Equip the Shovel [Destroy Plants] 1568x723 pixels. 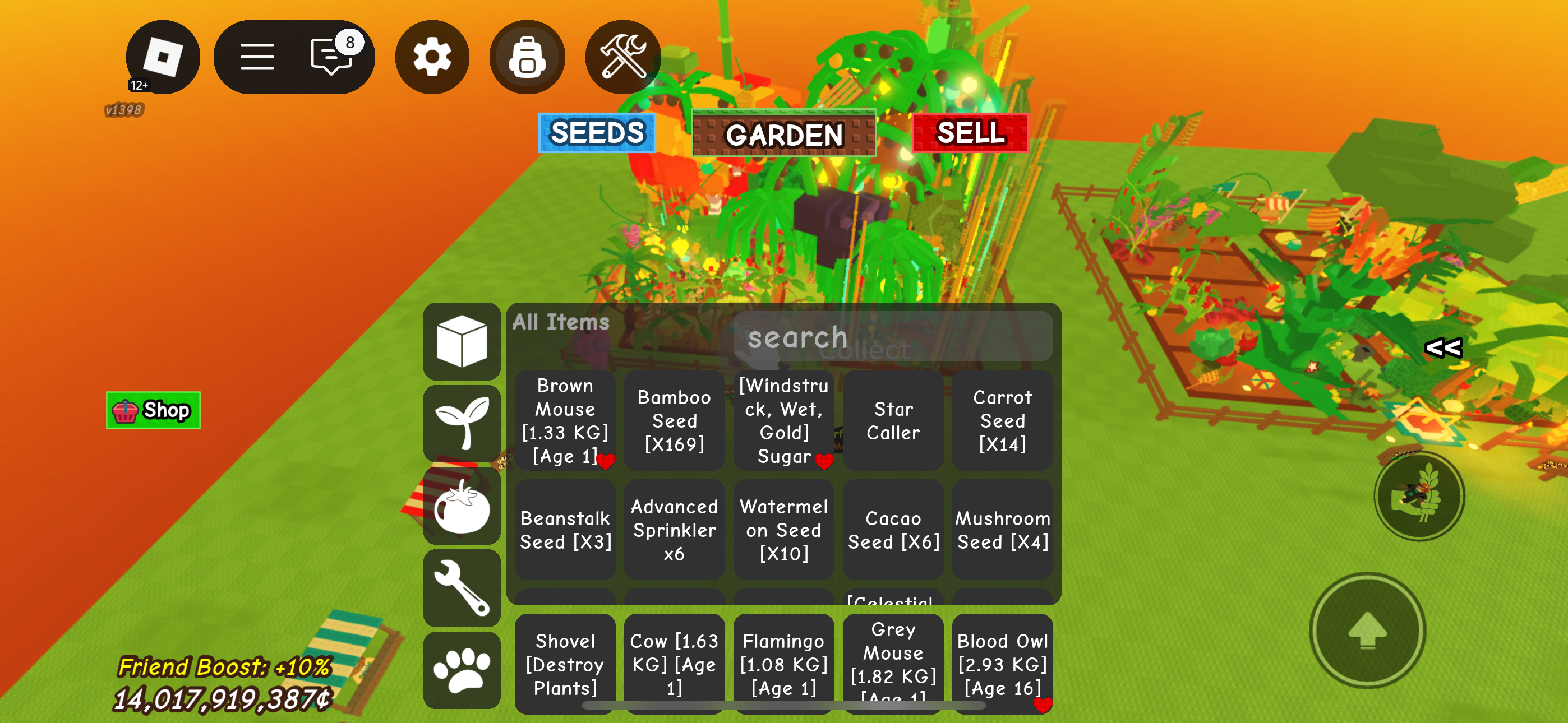tap(565, 664)
